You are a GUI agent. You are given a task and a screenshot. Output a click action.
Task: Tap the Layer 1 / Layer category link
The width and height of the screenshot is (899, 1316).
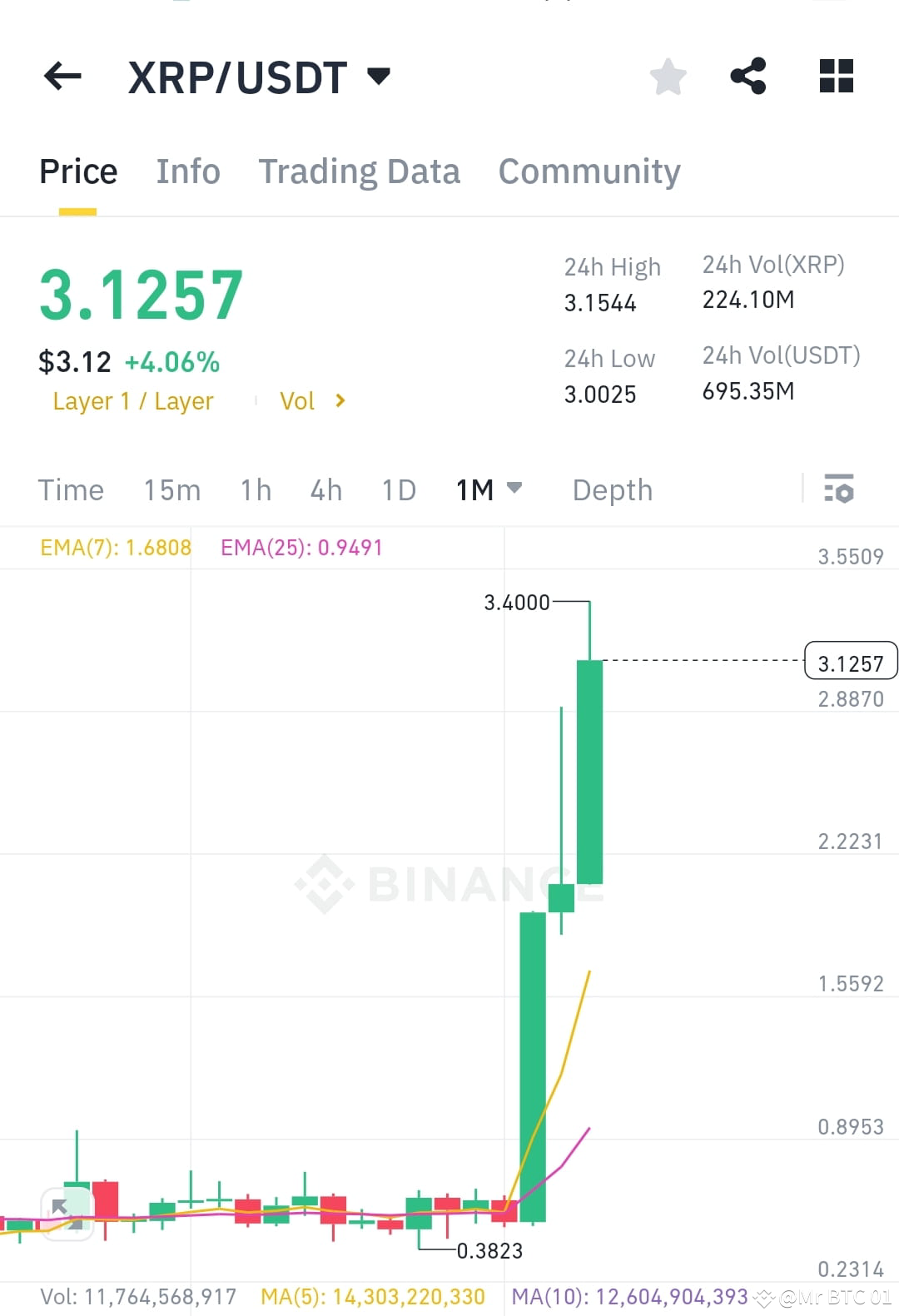pos(133,400)
